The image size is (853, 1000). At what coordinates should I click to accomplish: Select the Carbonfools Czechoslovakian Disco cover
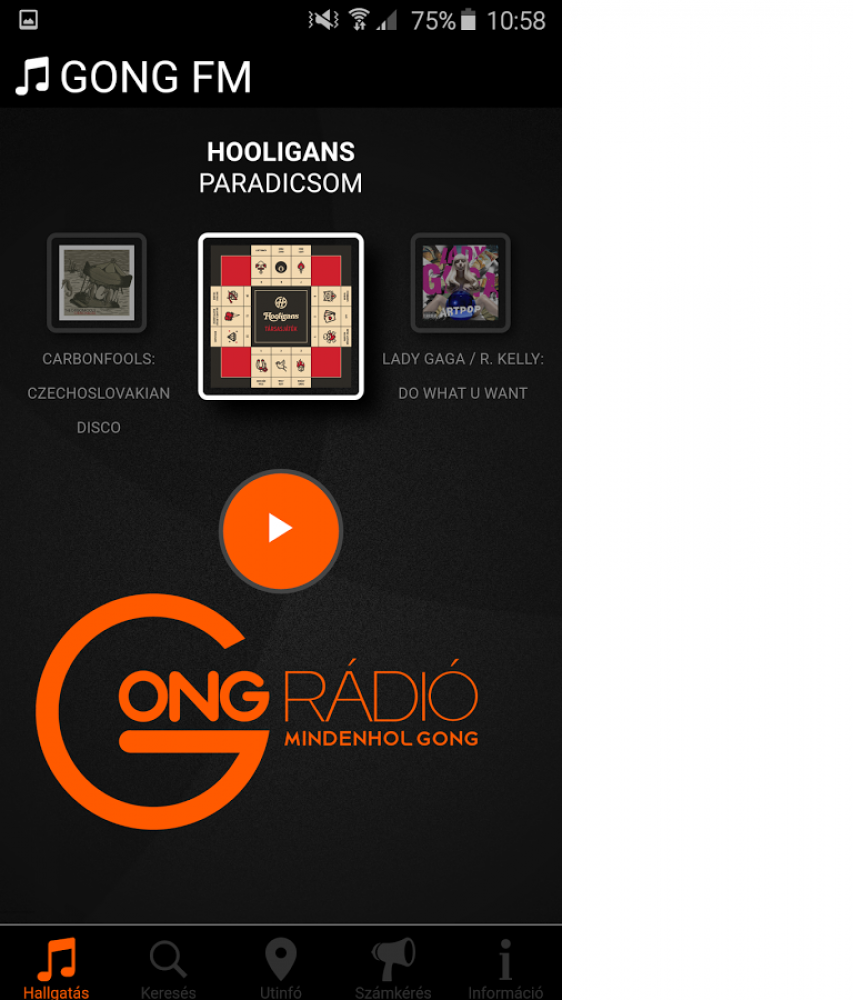[97, 283]
